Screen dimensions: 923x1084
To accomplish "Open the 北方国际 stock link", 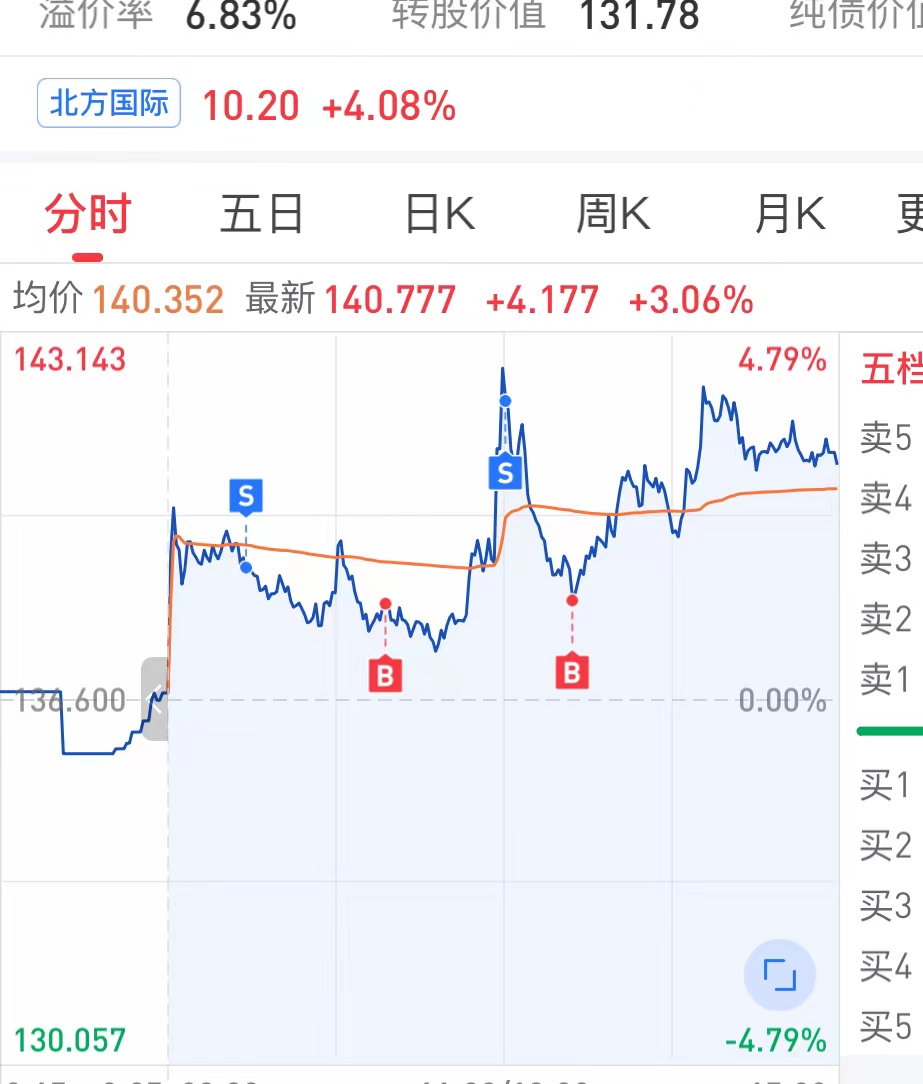I will [x=109, y=104].
